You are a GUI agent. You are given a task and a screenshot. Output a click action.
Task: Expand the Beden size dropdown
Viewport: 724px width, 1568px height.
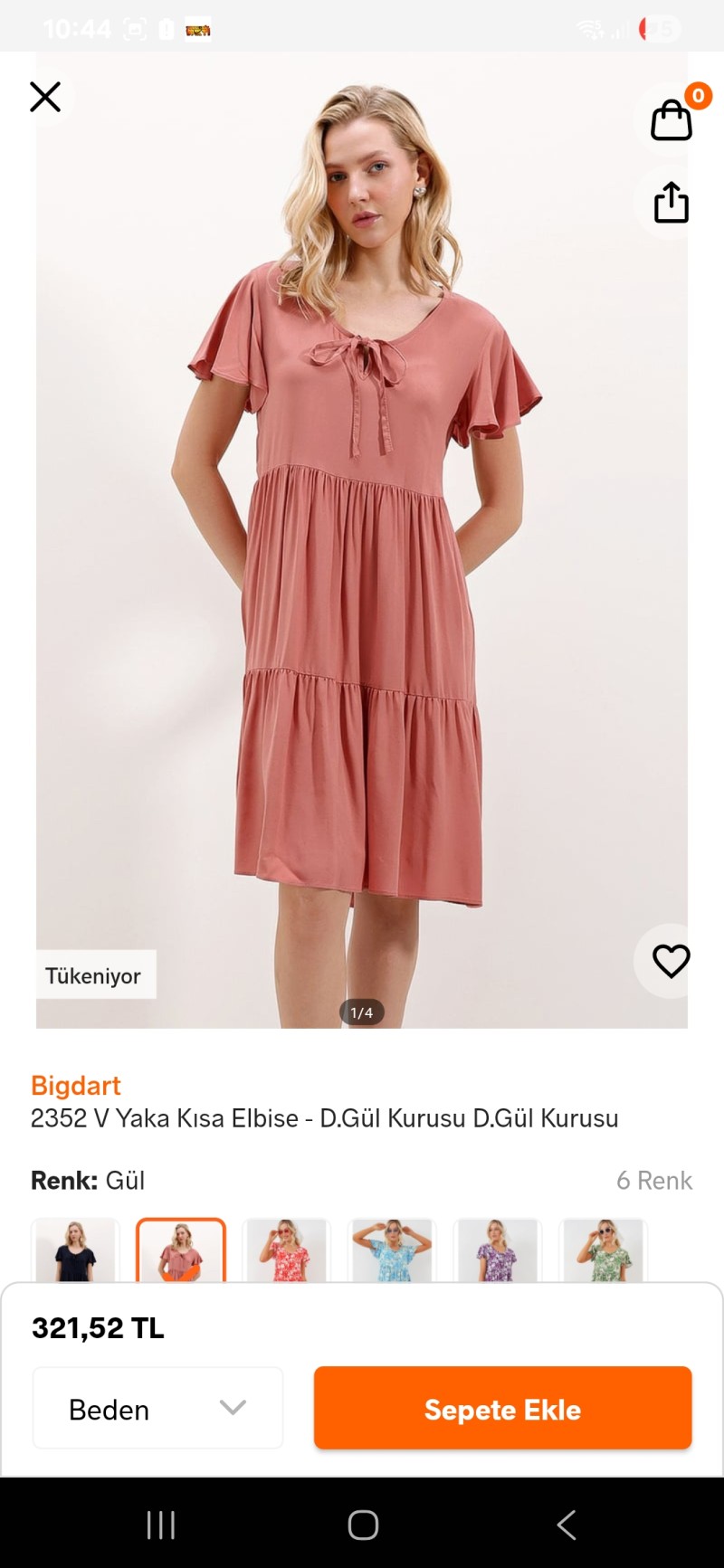pyautogui.click(x=158, y=1408)
